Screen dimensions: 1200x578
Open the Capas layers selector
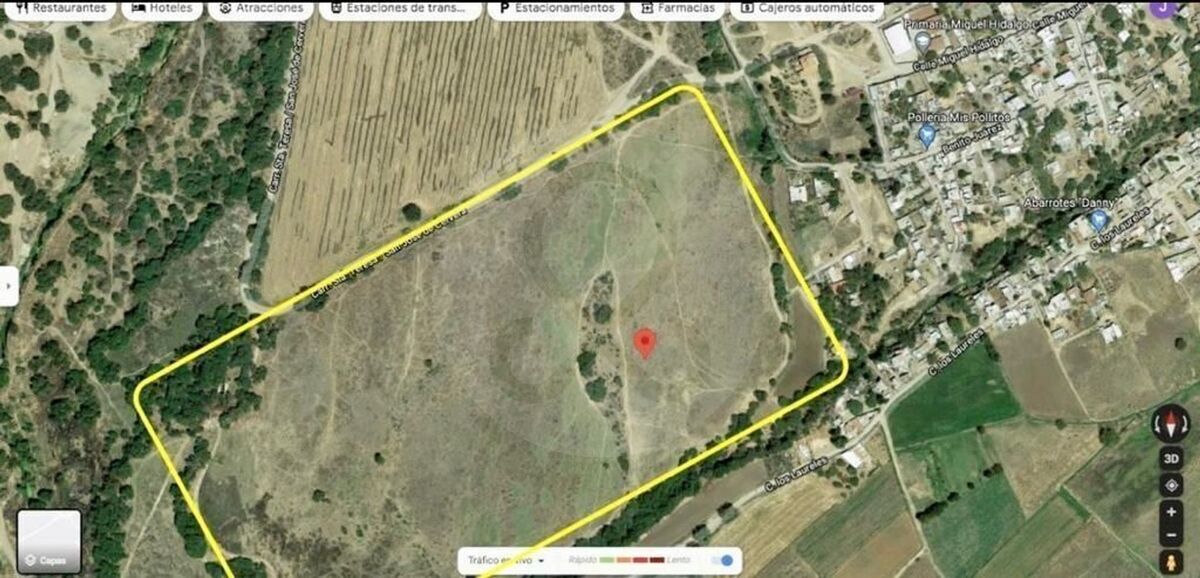49,541
